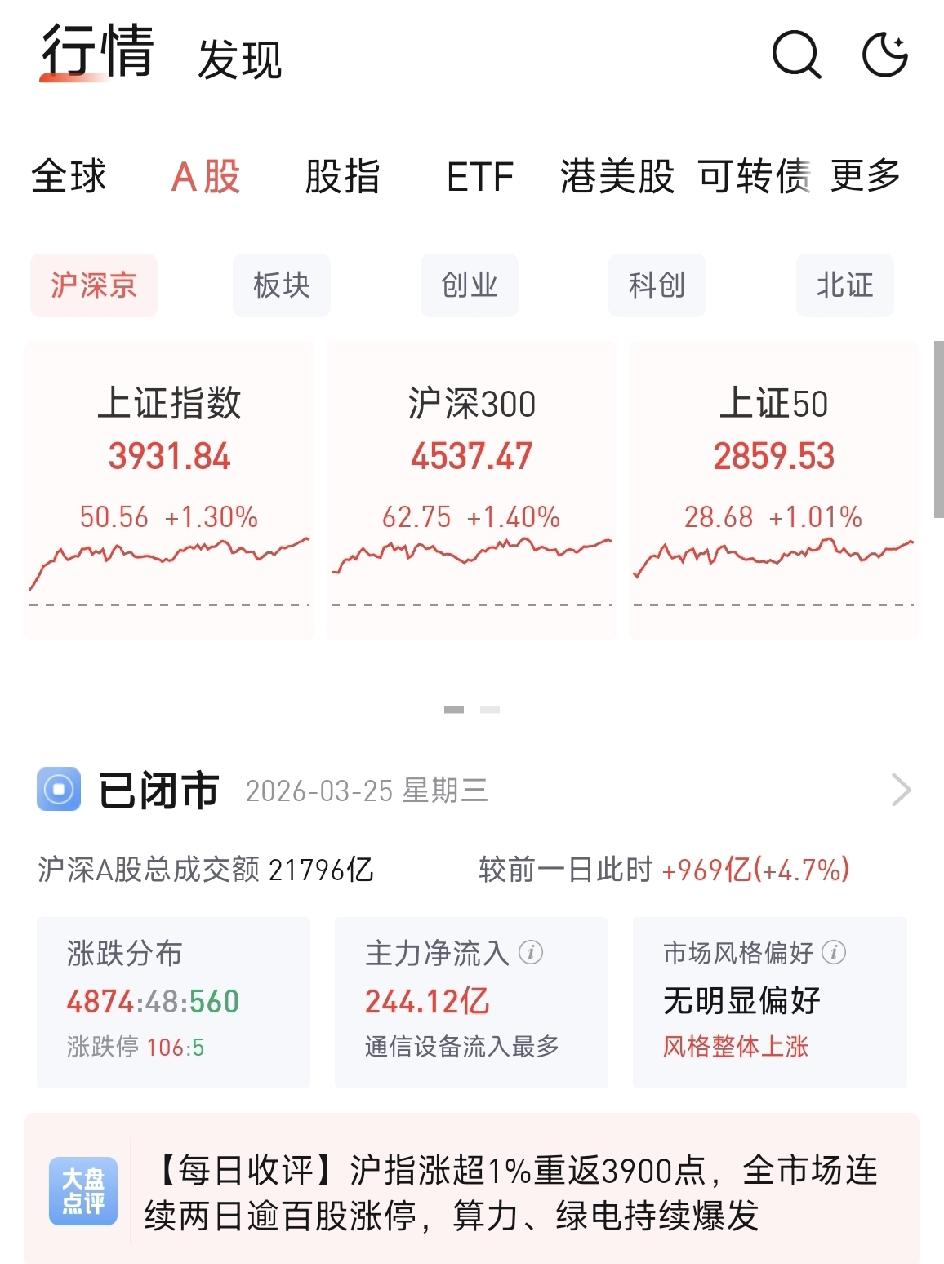The image size is (944, 1264).
Task: Tap the second carousel page dot
Action: [490, 709]
